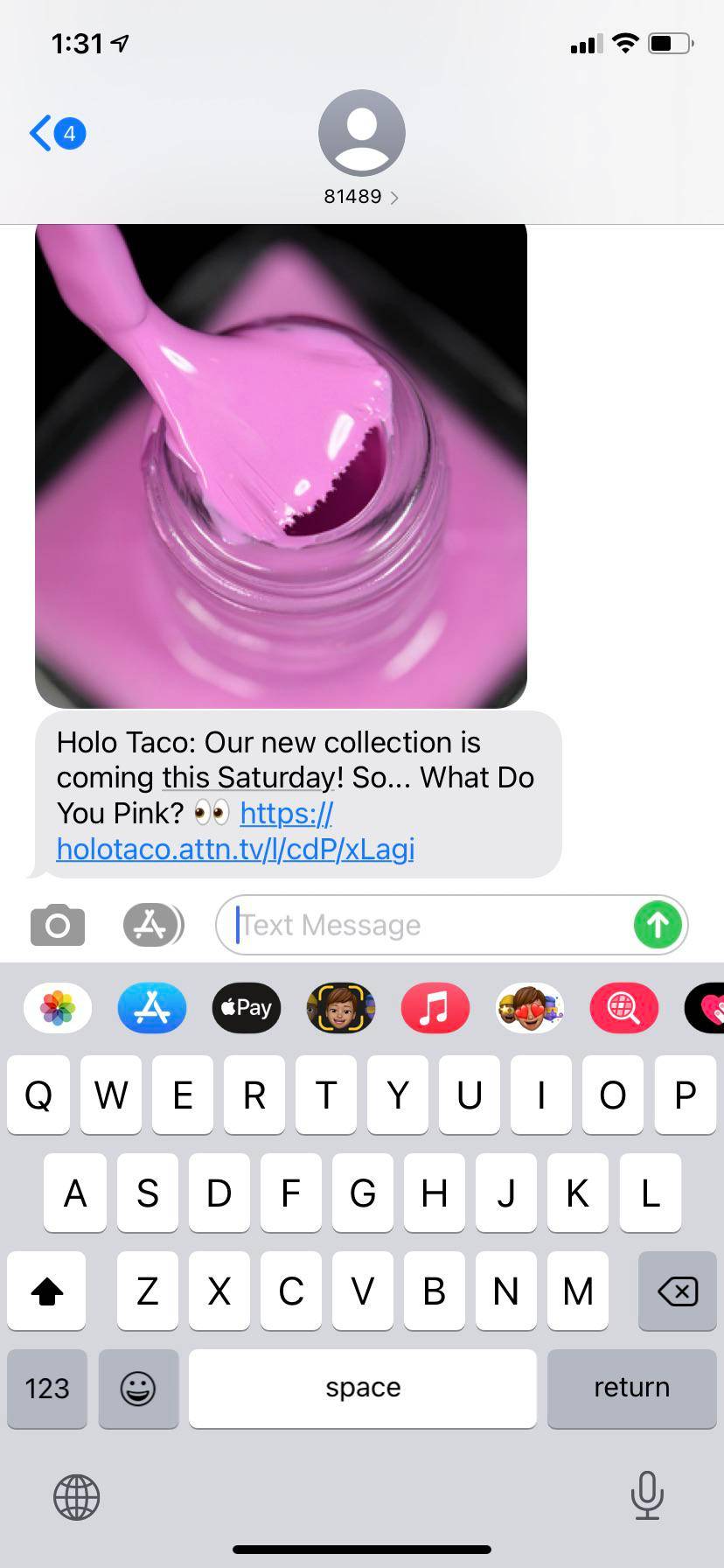The width and height of the screenshot is (724, 1568).
Task: Expand contact details for 81489
Action: 361,196
